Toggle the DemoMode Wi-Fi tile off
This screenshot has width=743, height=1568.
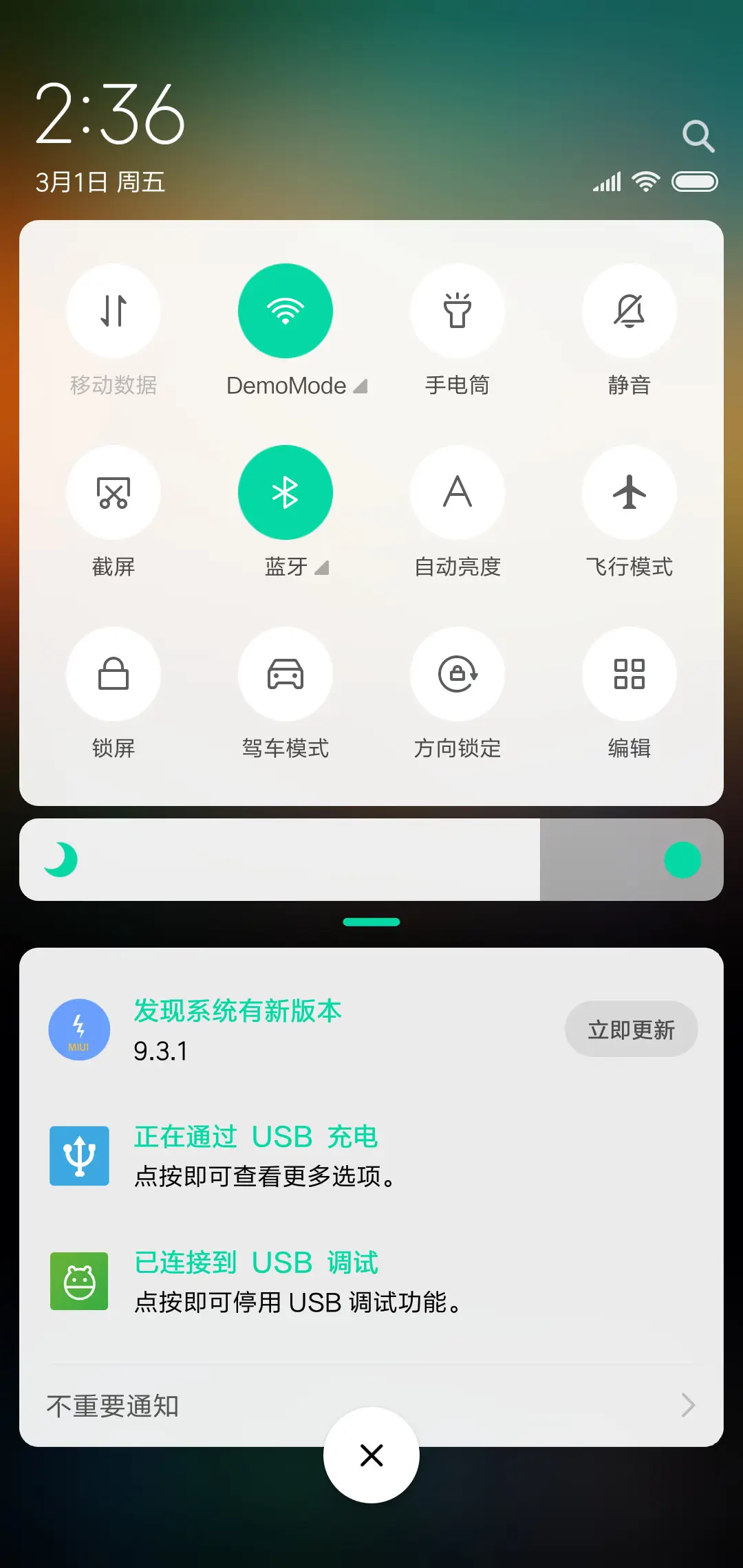[286, 311]
